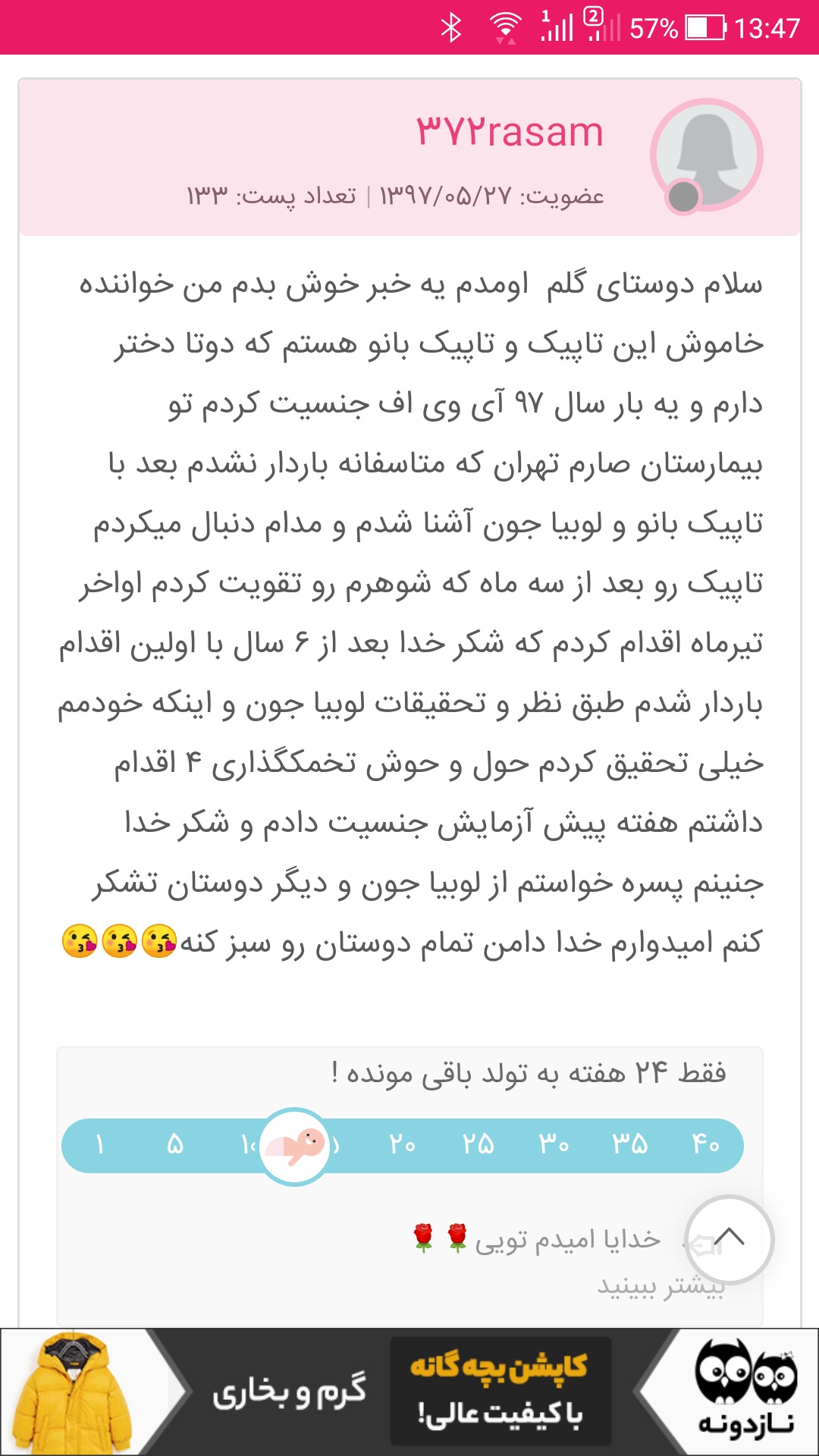
Task: Open the ۳۷۲rasam username link
Action: click(510, 132)
